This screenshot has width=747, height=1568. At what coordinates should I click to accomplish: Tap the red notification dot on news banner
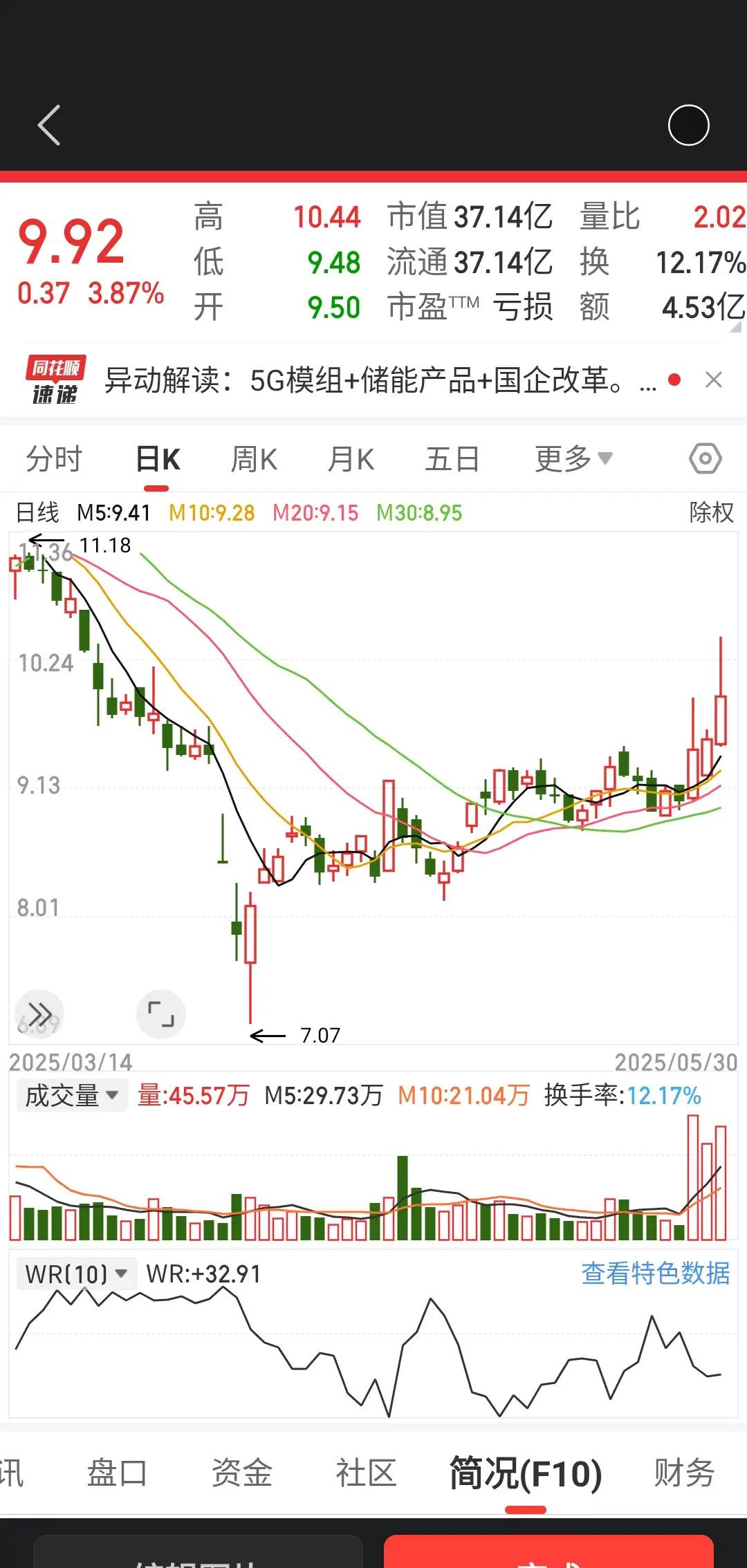click(x=675, y=380)
